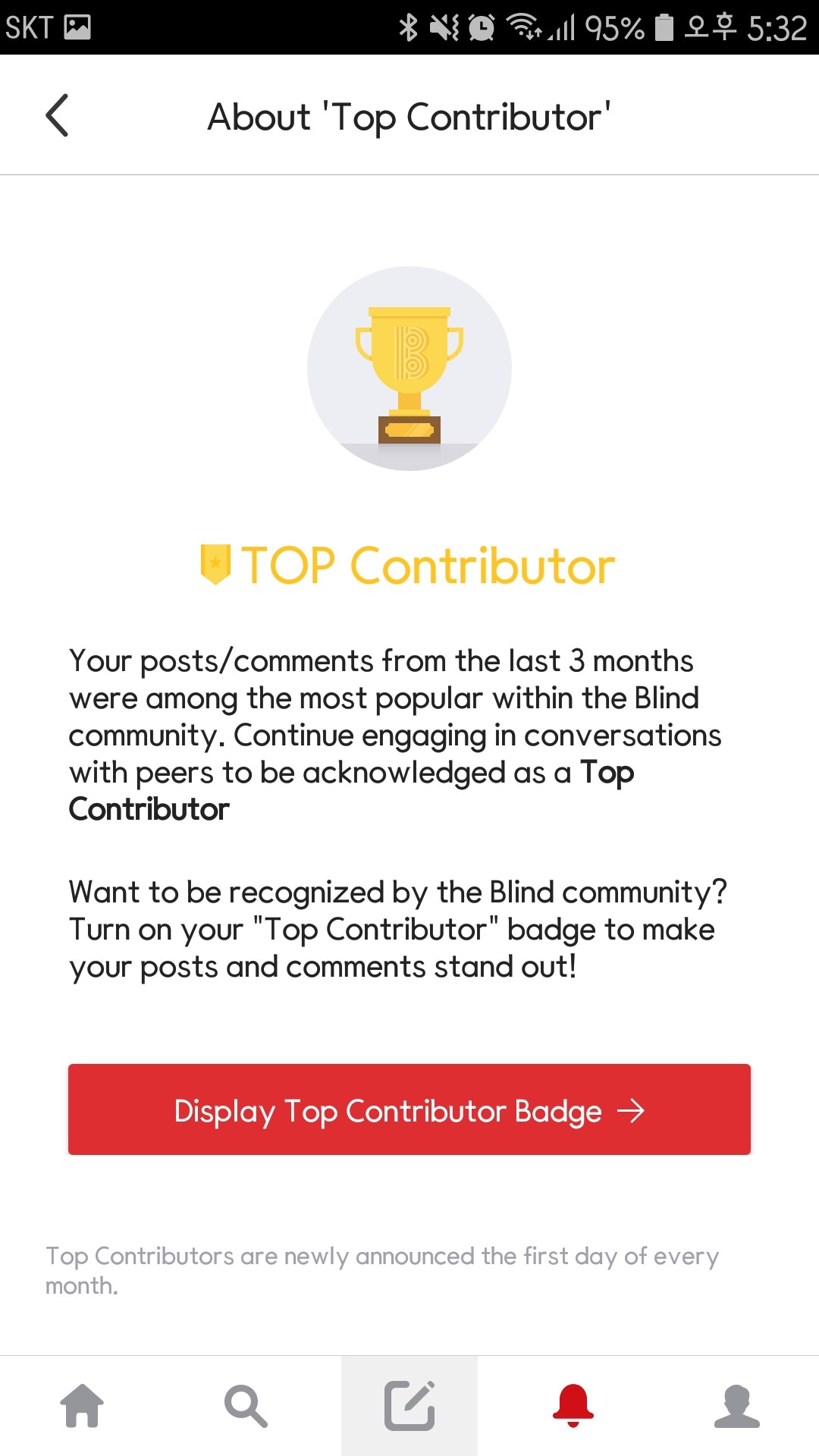Compose a new post
Image resolution: width=819 pixels, height=1456 pixels.
[x=409, y=1405]
